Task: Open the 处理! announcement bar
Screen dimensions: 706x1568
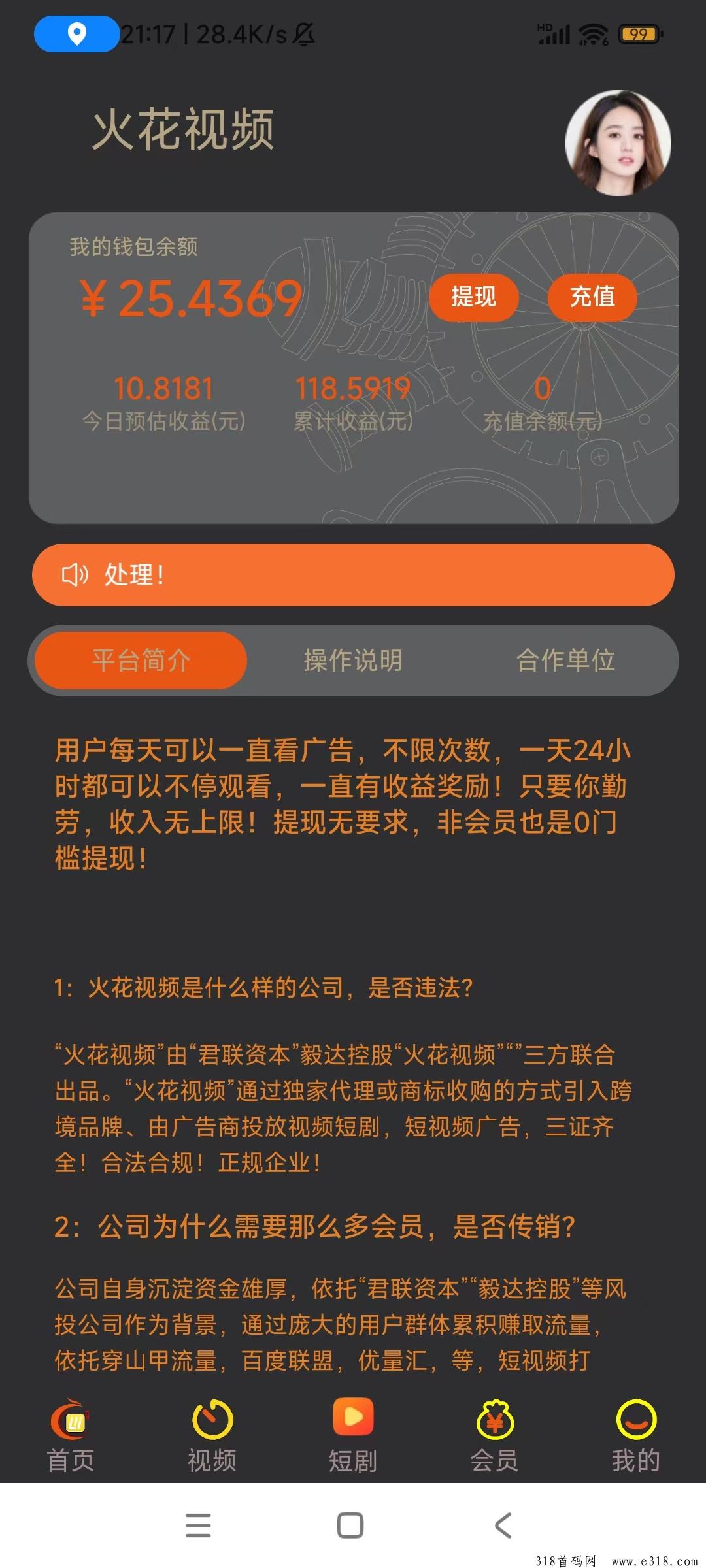Action: 353,575
